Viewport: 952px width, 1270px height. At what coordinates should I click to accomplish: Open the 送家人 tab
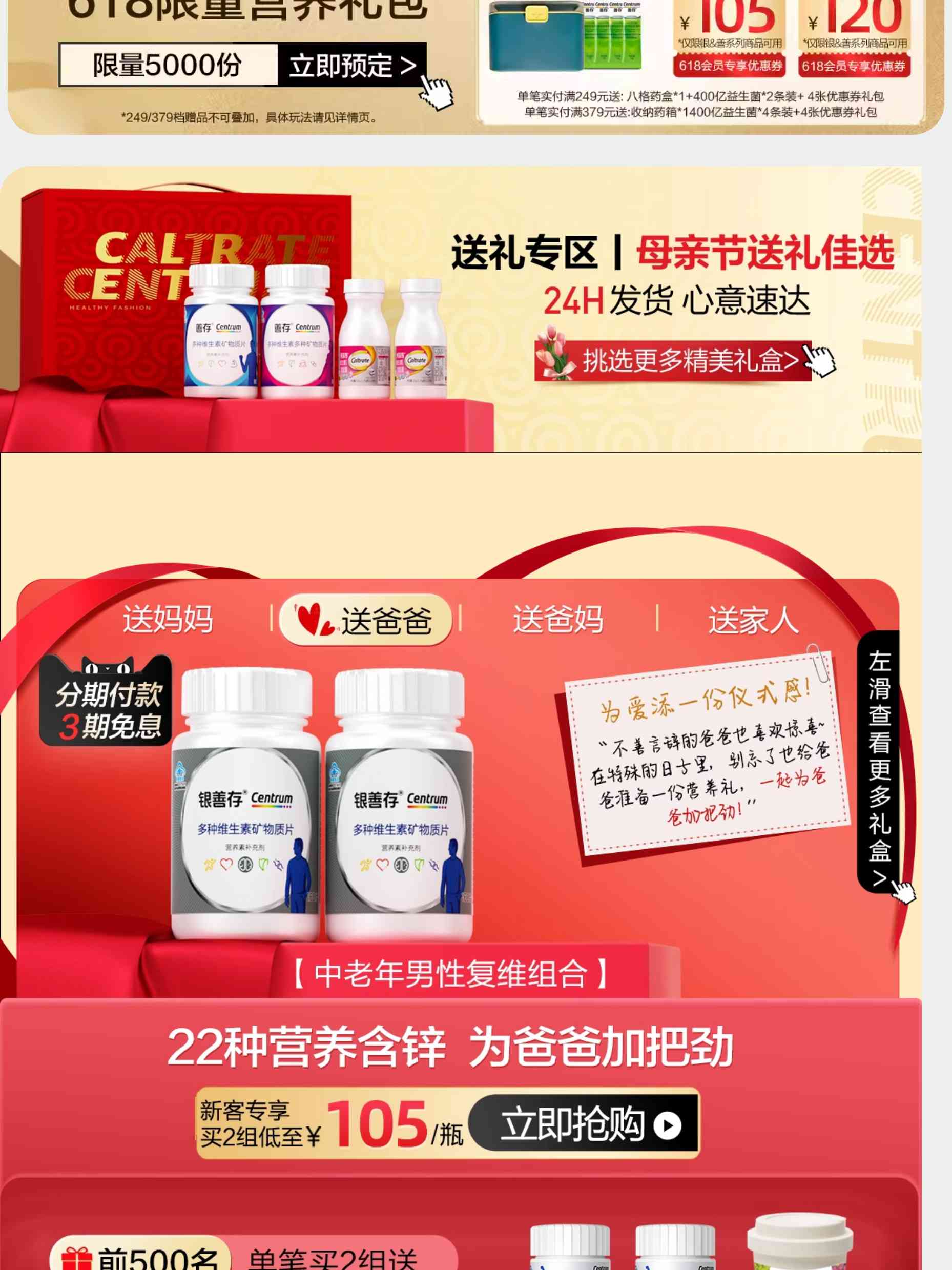(x=753, y=620)
